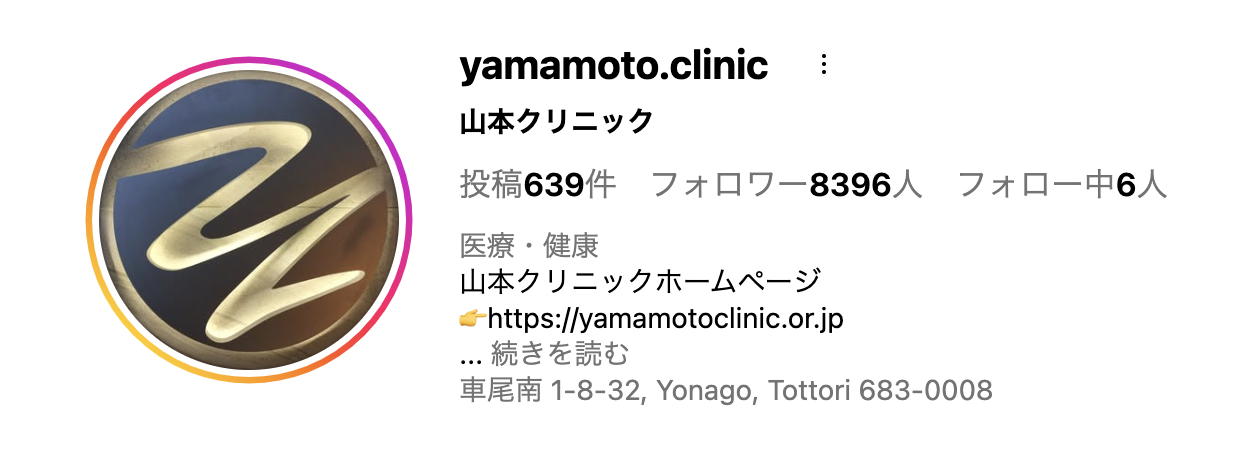Image resolution: width=1260 pixels, height=460 pixels.
Task: Open the follower list of 8396 people
Action: (786, 185)
